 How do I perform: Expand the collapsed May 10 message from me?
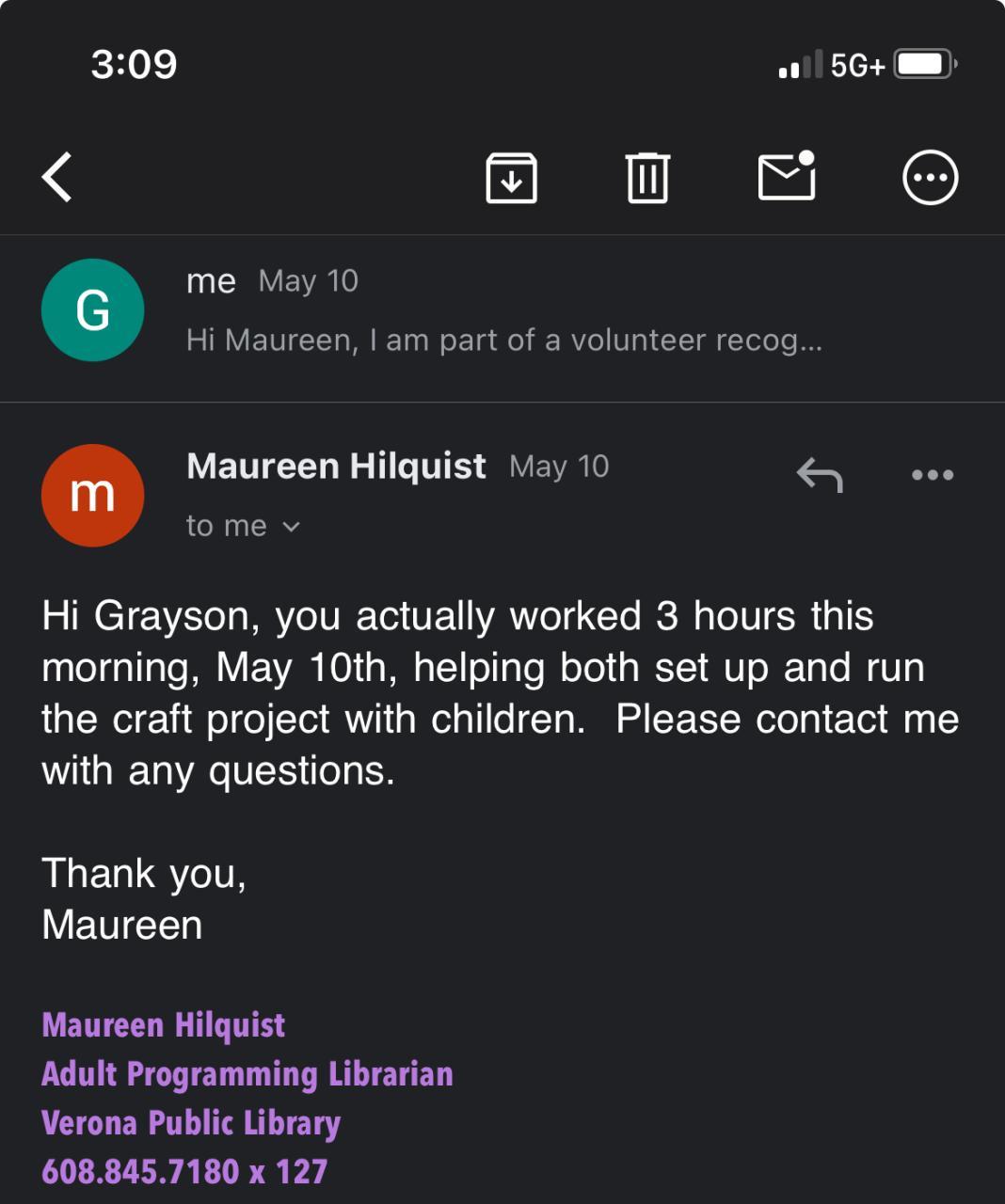tap(502, 310)
